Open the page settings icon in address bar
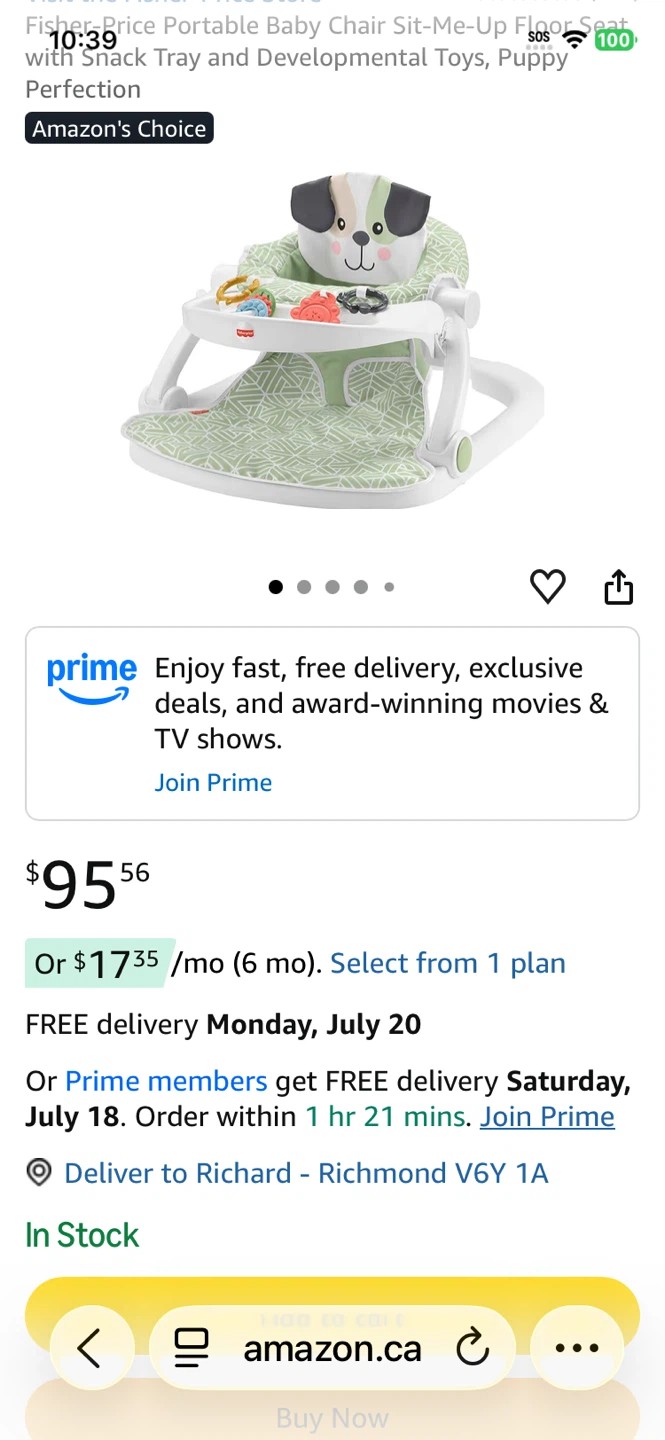 (x=191, y=1348)
